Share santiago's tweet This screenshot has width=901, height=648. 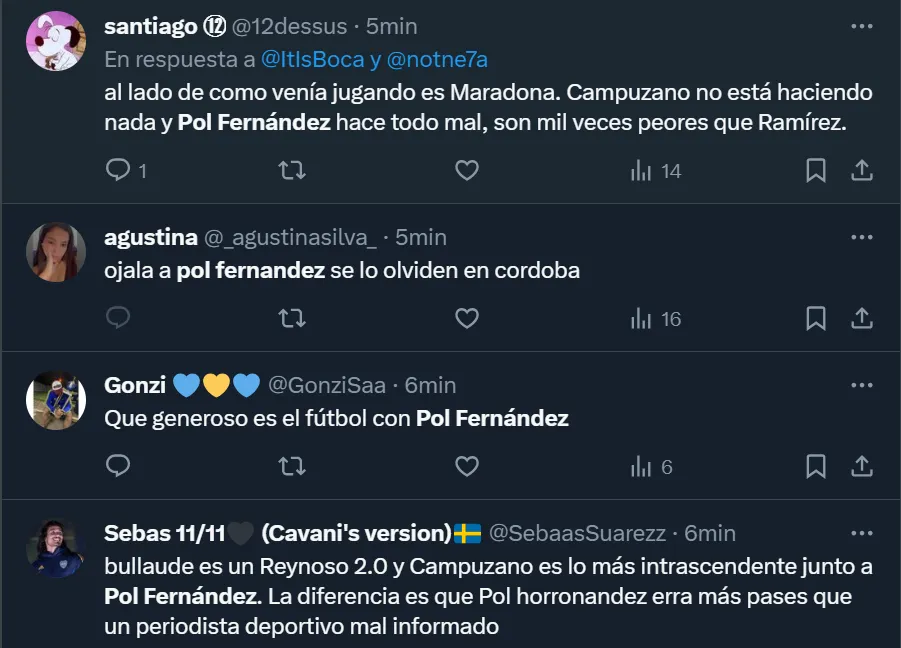pyautogui.click(x=861, y=171)
